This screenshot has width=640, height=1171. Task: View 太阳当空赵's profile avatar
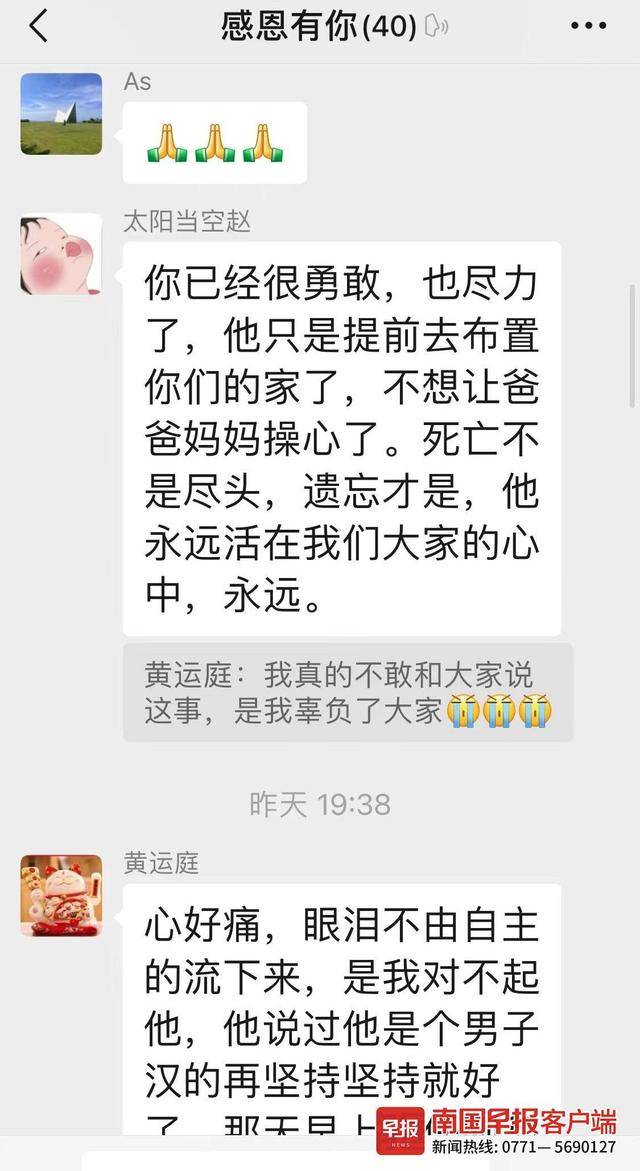tap(61, 254)
